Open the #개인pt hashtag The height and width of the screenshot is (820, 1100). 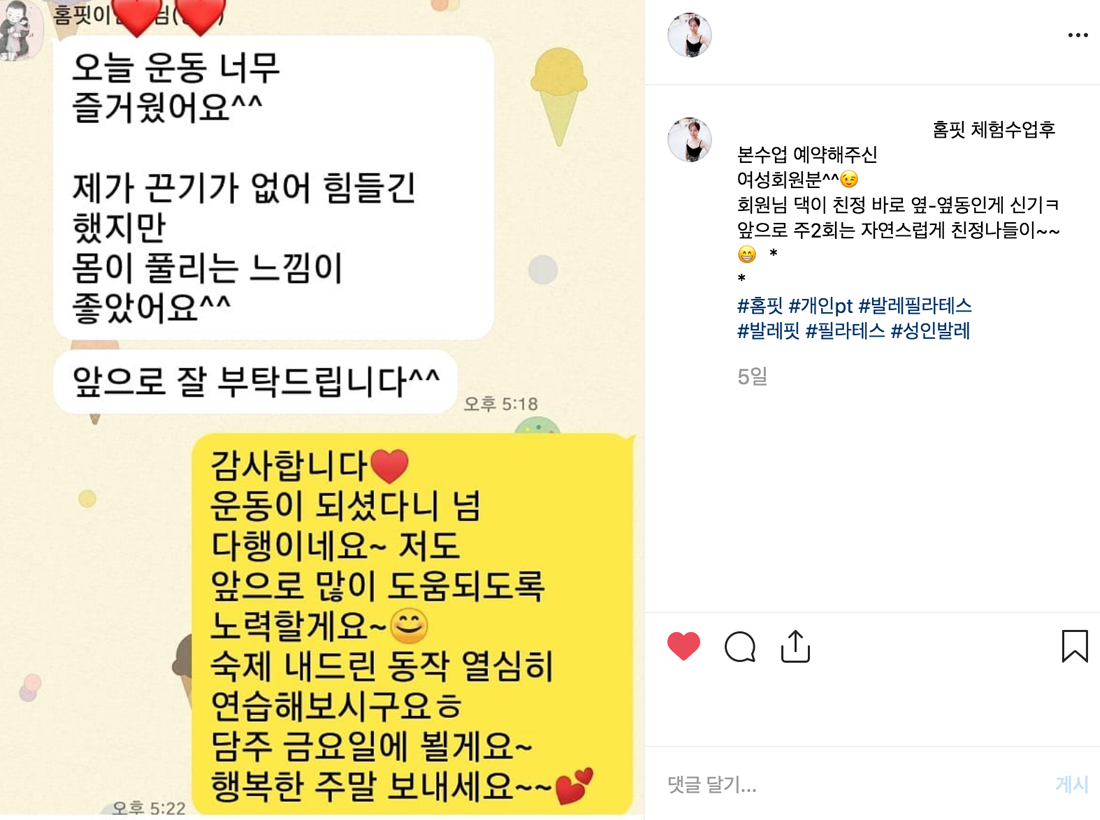(x=820, y=306)
